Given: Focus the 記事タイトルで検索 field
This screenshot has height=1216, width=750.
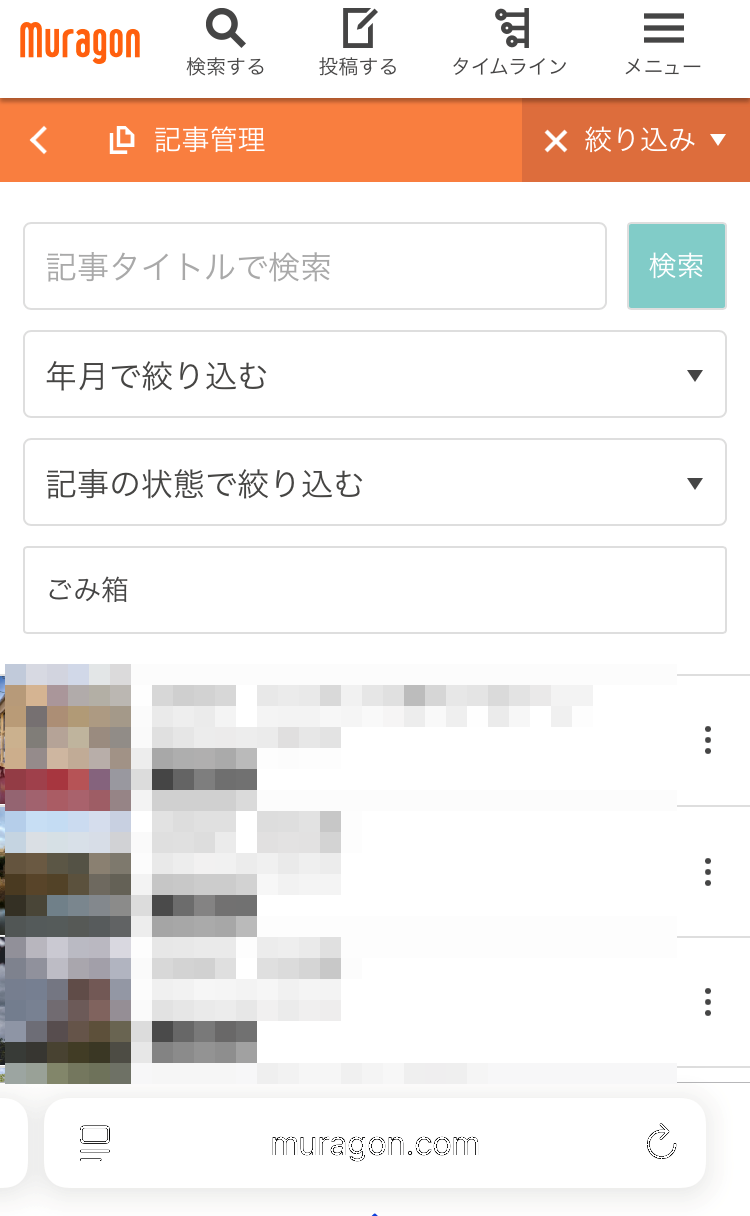Looking at the screenshot, I should [x=315, y=266].
